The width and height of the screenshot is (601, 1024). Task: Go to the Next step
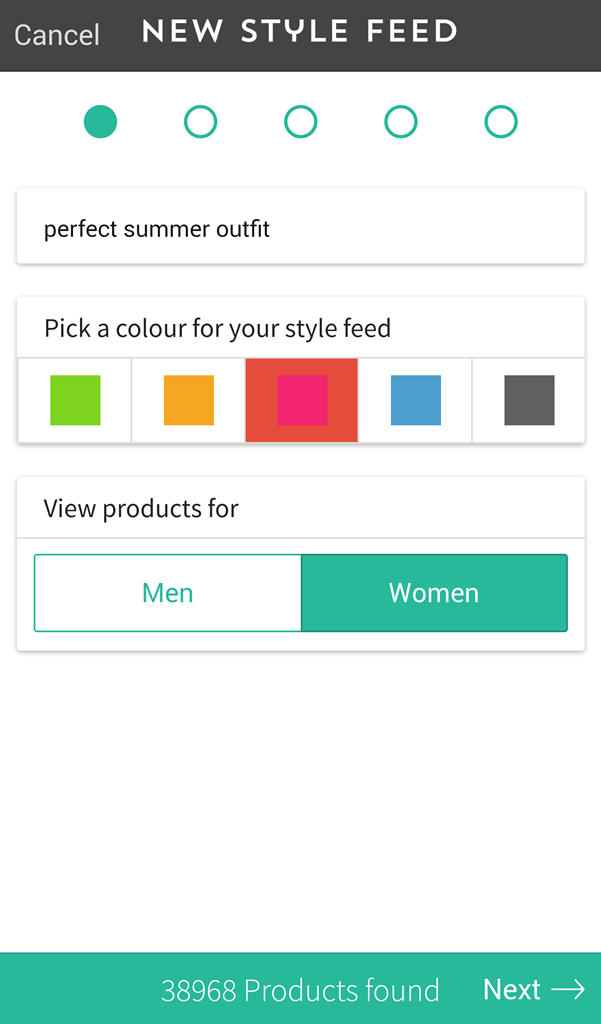533,989
